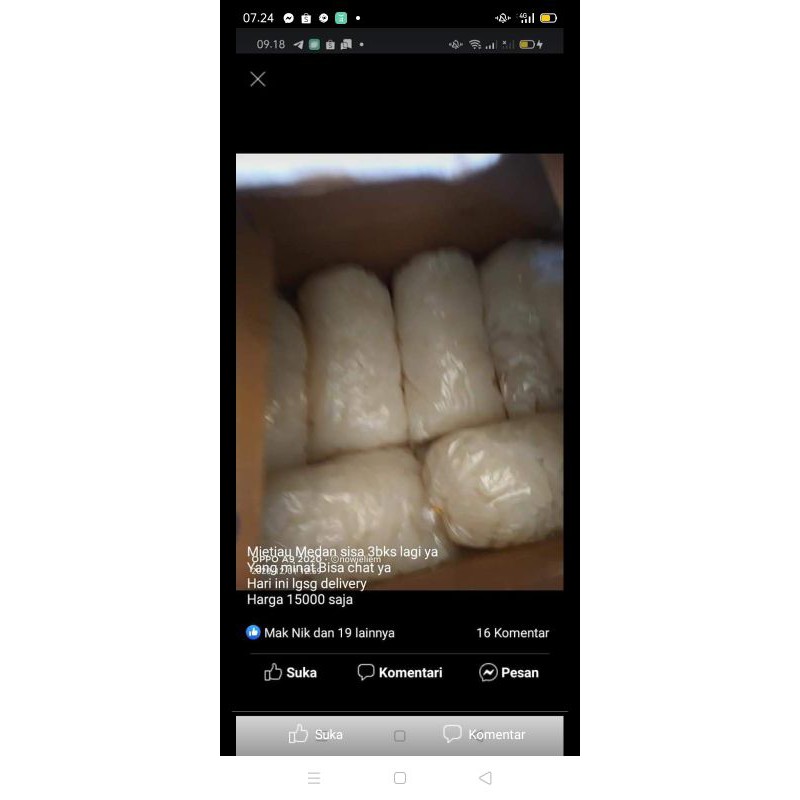The width and height of the screenshot is (800, 800).
Task: Send a message with Pesan
Action: [509, 672]
